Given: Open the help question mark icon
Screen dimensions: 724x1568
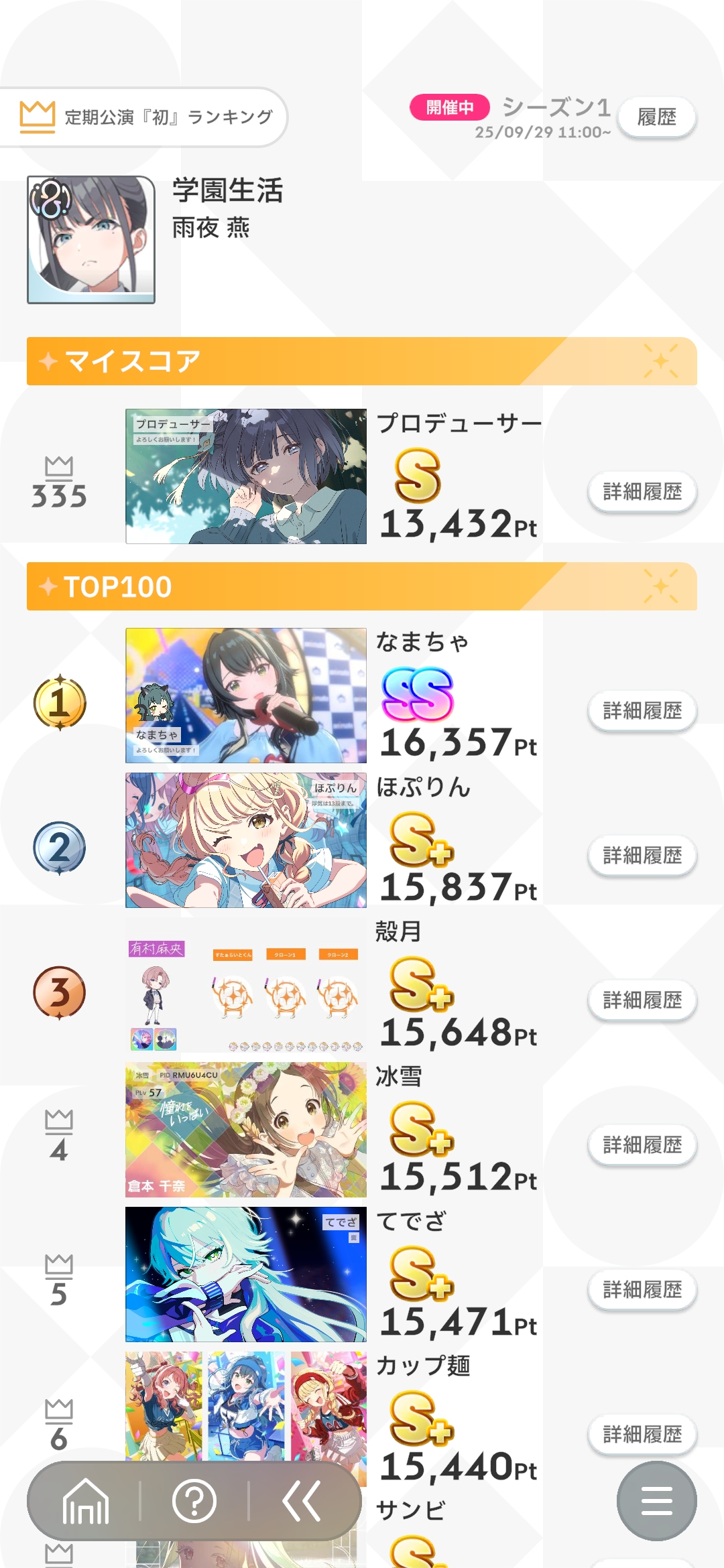Looking at the screenshot, I should 194,1502.
